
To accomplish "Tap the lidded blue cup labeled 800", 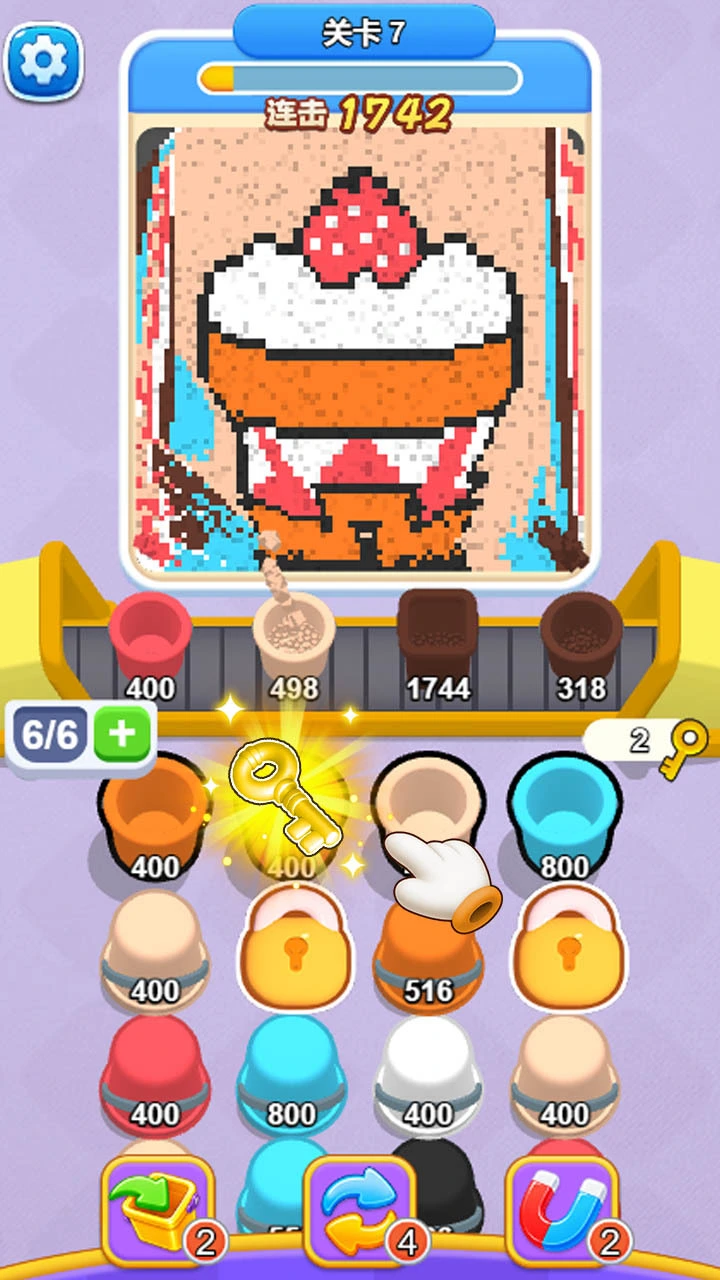I will (x=291, y=1074).
